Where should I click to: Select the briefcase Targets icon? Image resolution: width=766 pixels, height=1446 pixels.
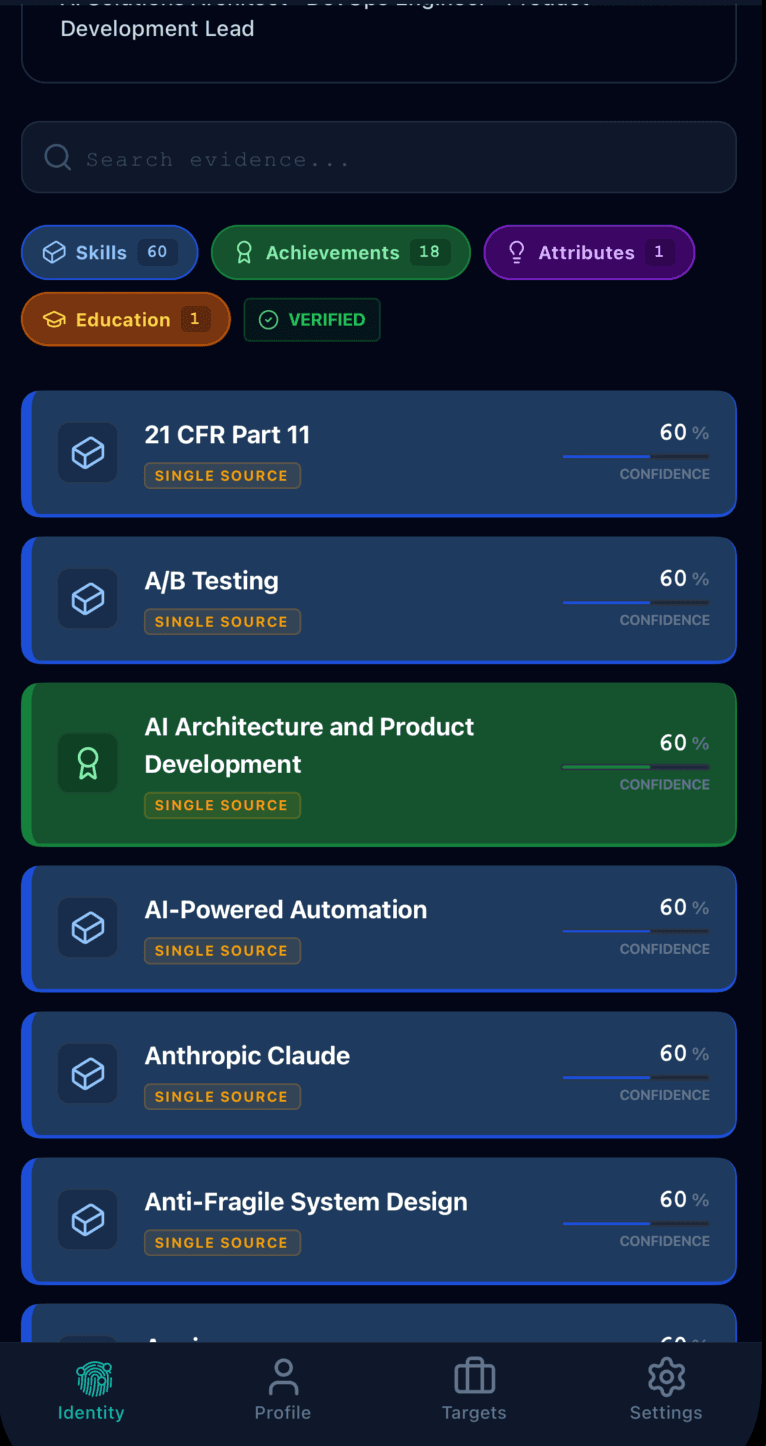474,1375
